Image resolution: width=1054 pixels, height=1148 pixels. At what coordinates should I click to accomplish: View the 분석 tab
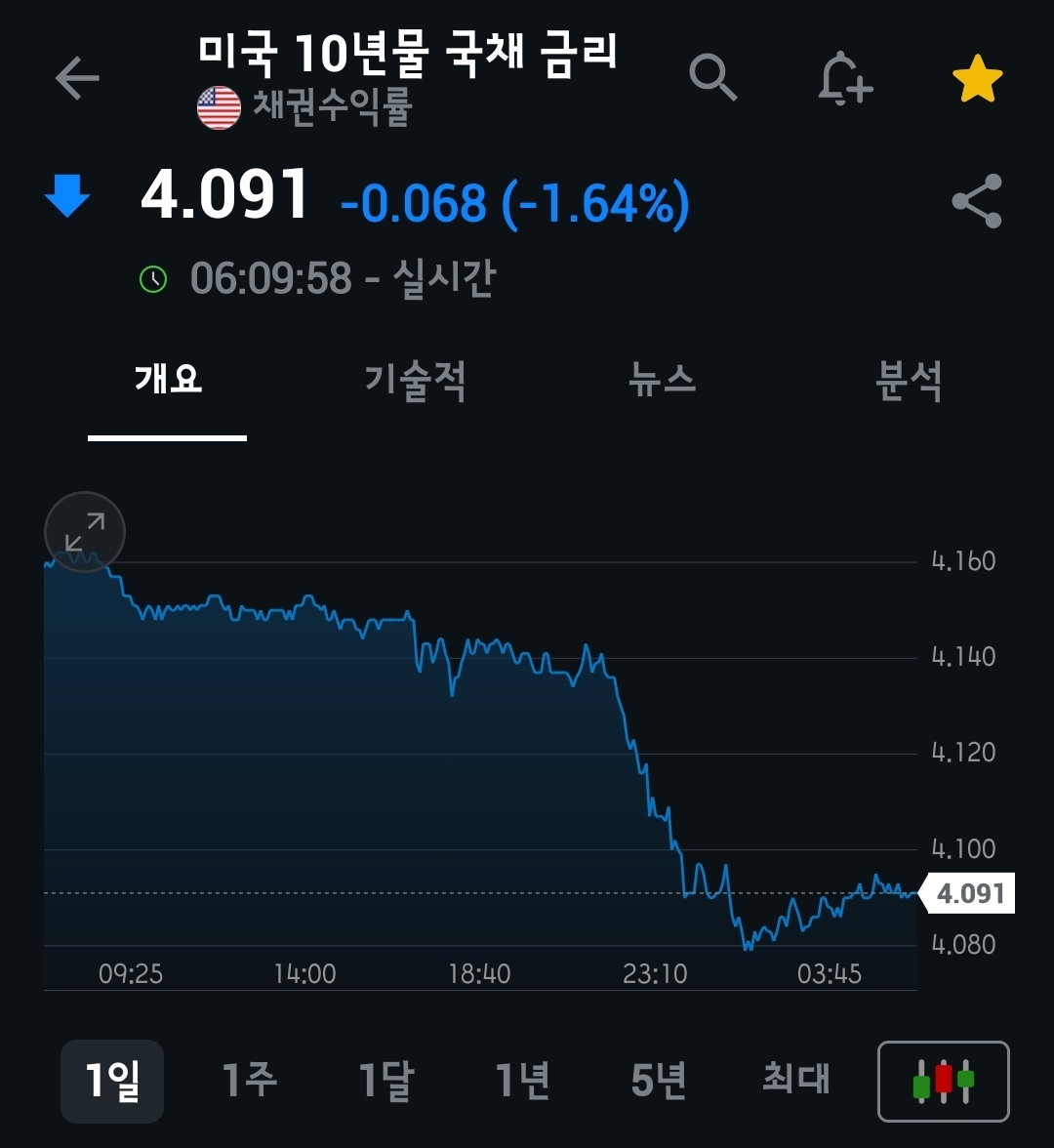click(x=909, y=379)
